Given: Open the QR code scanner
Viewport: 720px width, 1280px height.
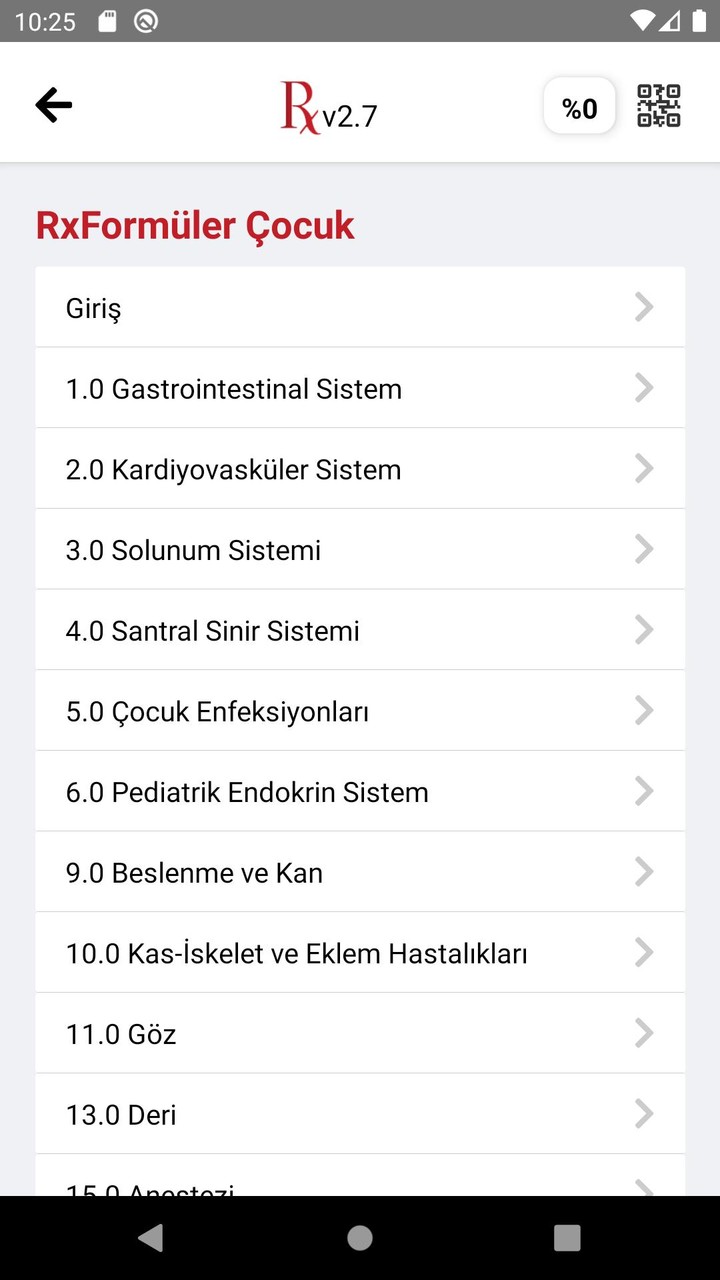Looking at the screenshot, I should coord(659,106).
